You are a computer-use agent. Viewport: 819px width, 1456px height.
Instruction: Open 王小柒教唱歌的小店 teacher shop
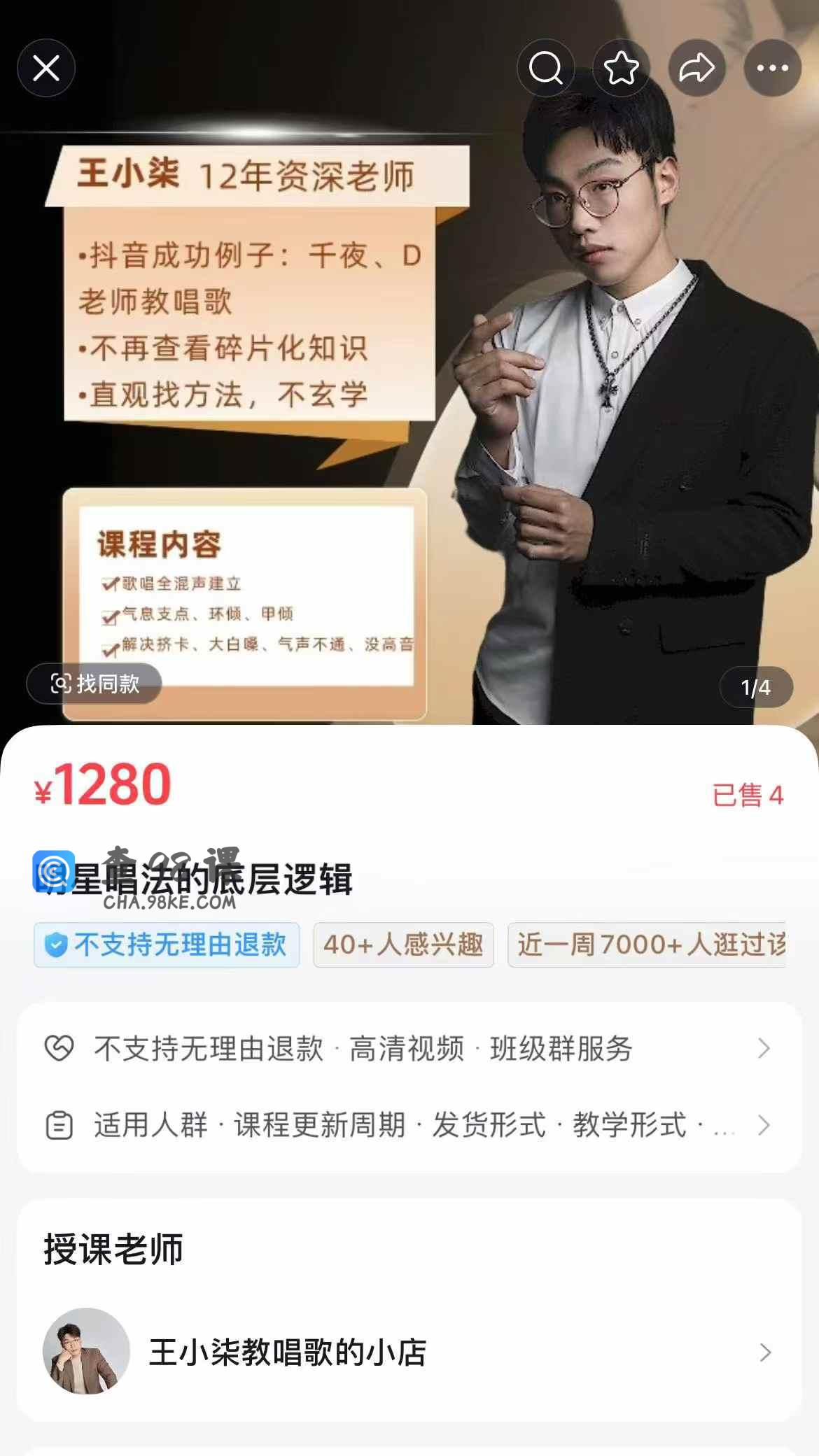409,1352
